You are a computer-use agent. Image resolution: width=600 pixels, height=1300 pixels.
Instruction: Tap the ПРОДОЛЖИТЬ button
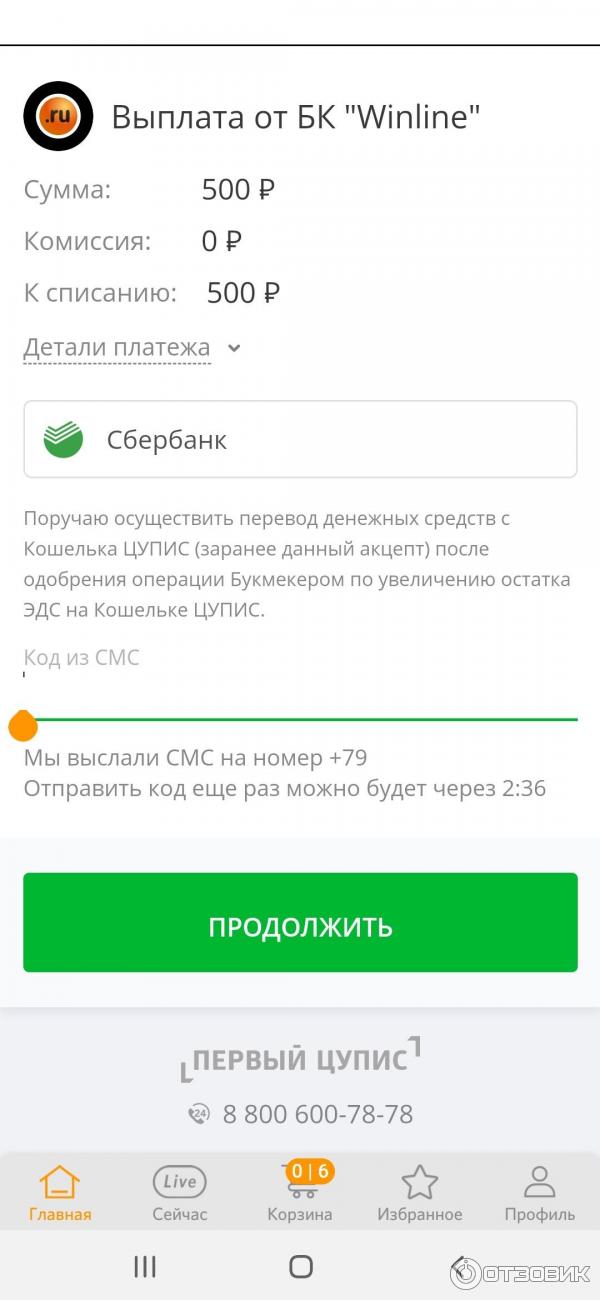coord(300,922)
